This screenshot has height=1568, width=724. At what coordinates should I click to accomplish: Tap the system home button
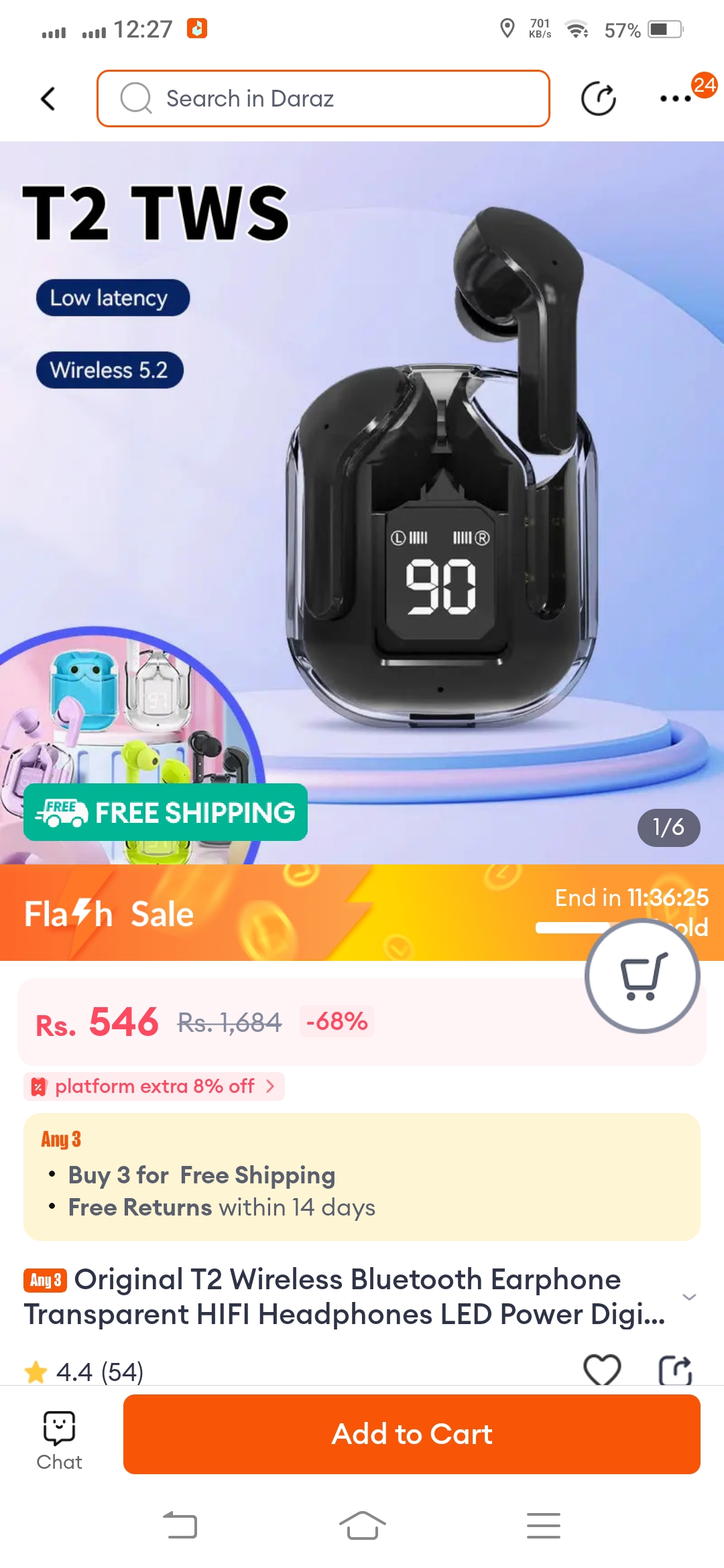[x=362, y=1526]
